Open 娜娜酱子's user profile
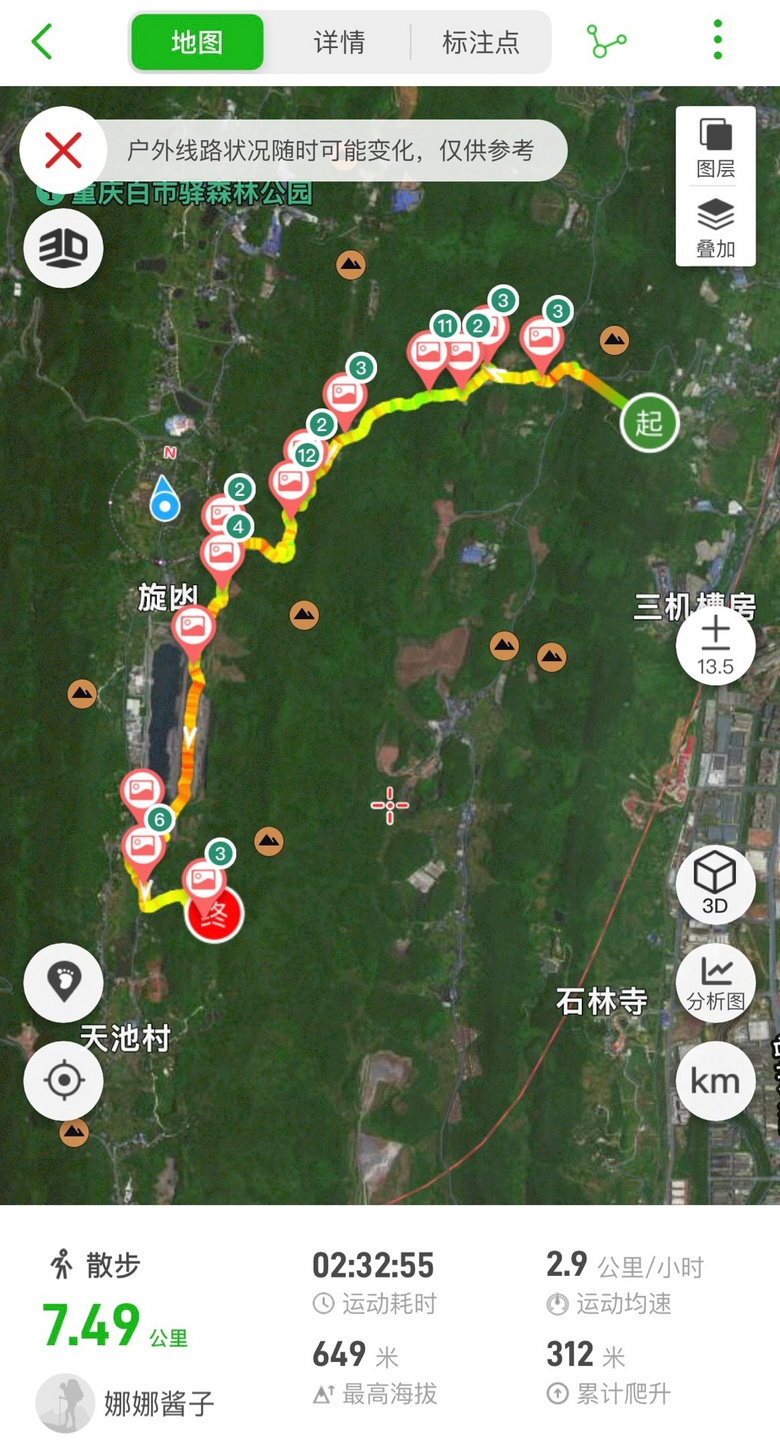Screen dimensions: 780x1442 pyautogui.click(x=125, y=1402)
